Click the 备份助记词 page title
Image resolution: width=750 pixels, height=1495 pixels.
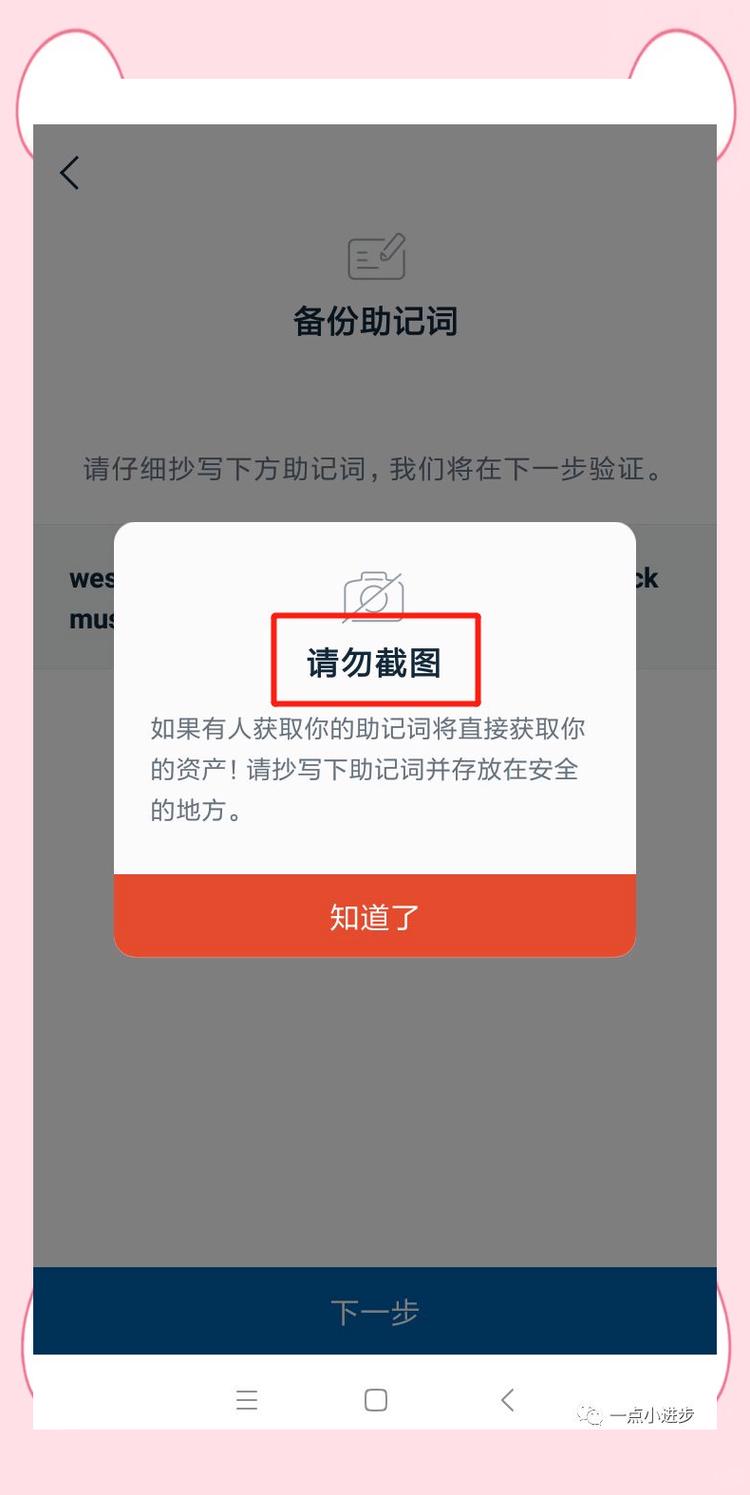tap(375, 322)
